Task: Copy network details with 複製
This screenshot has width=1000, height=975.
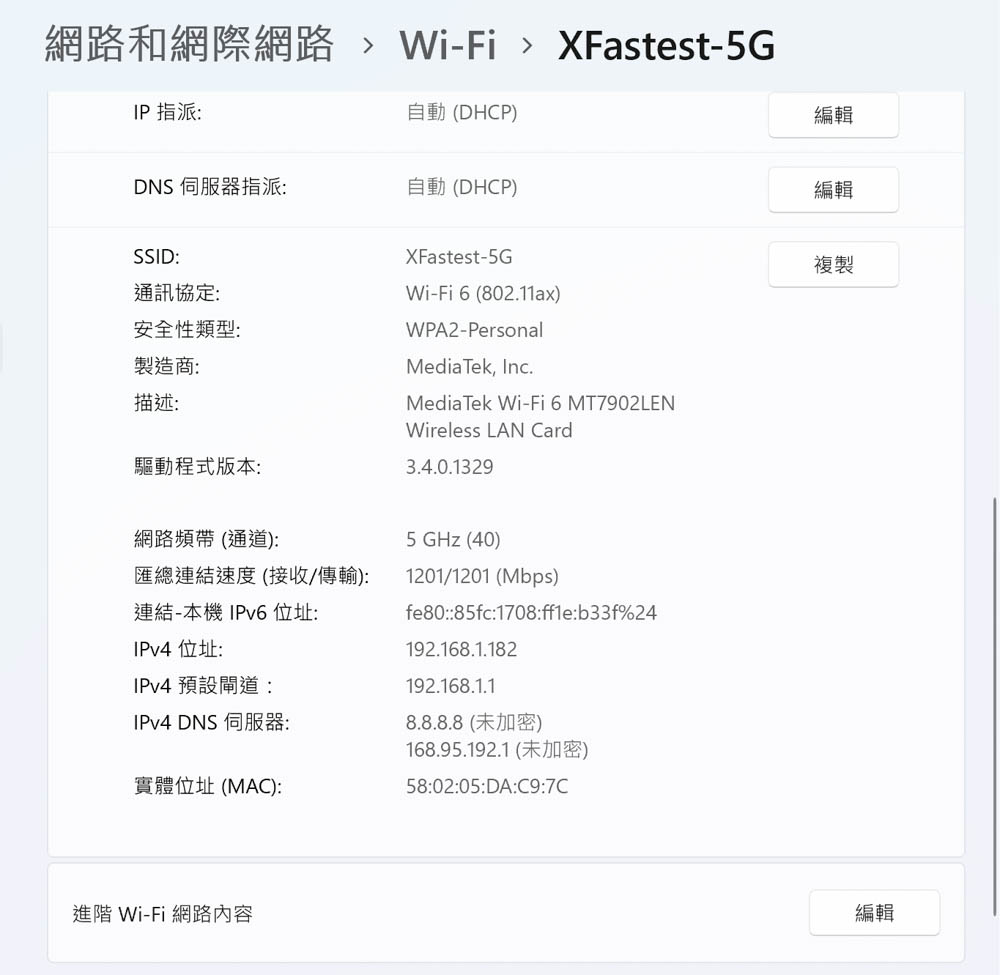Action: pyautogui.click(x=833, y=265)
